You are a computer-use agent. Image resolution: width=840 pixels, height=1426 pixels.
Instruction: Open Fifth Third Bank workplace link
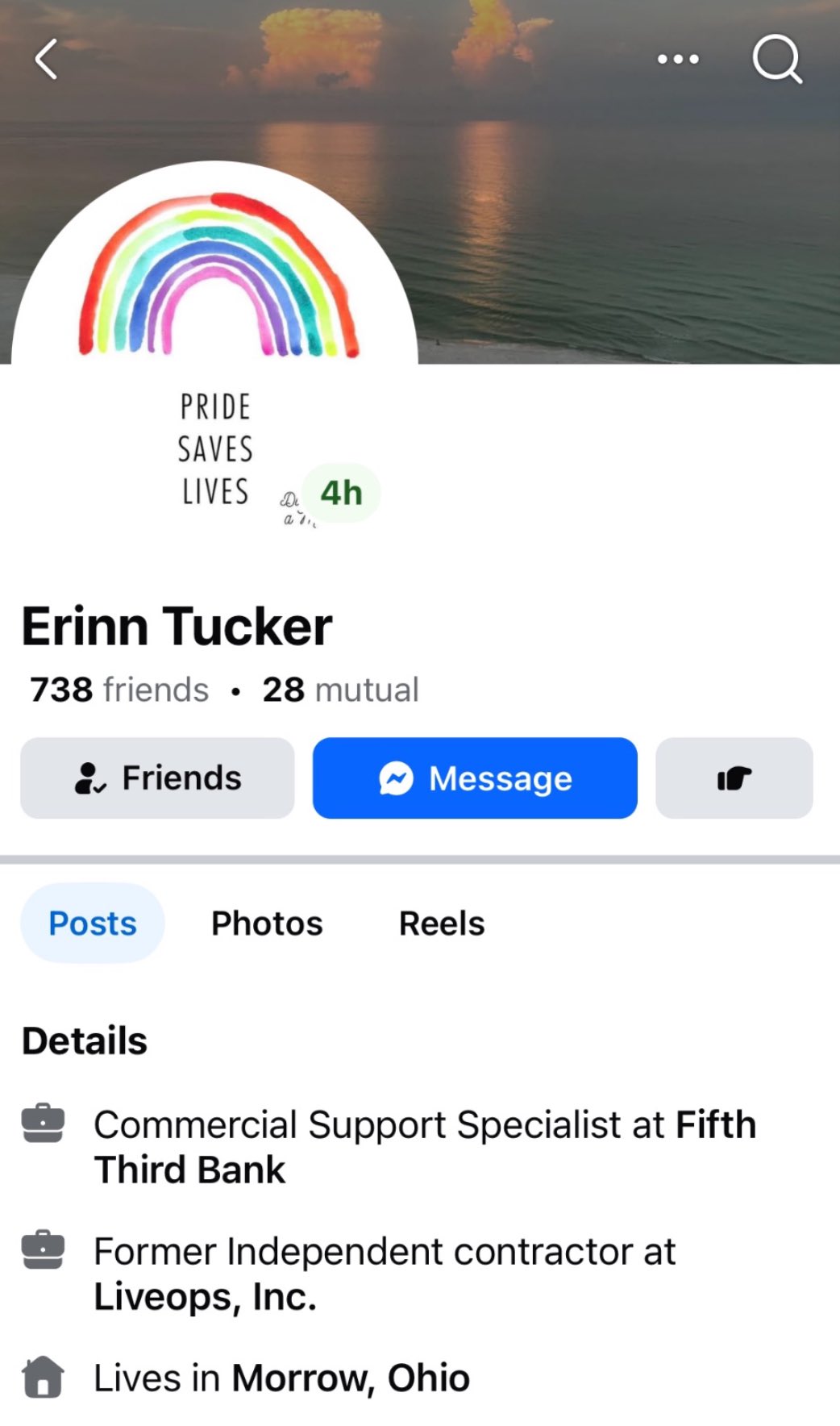[x=425, y=1147]
